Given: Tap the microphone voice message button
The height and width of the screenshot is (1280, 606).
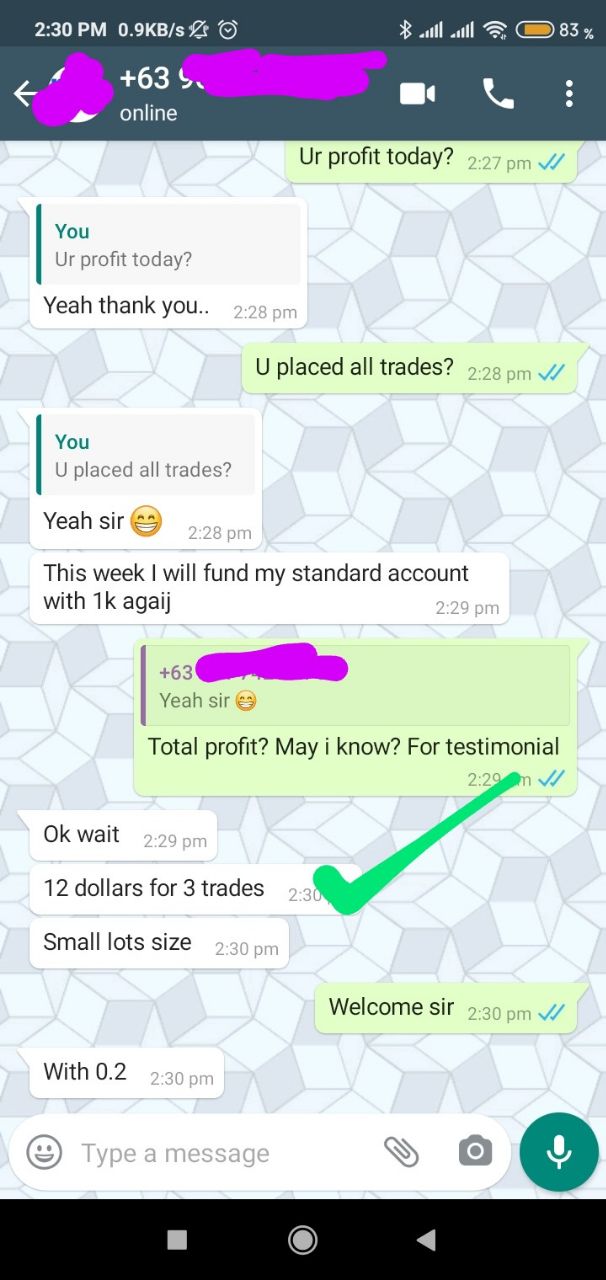Looking at the screenshot, I should (558, 1152).
